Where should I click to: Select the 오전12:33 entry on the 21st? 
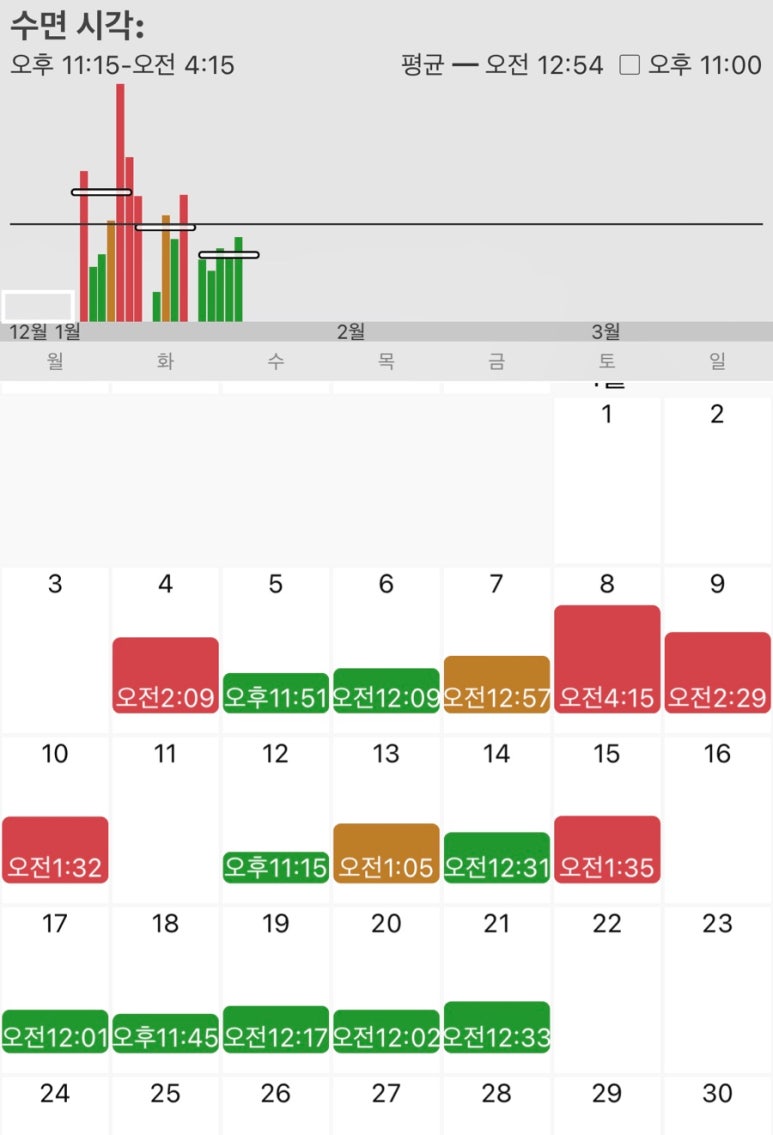(497, 1027)
